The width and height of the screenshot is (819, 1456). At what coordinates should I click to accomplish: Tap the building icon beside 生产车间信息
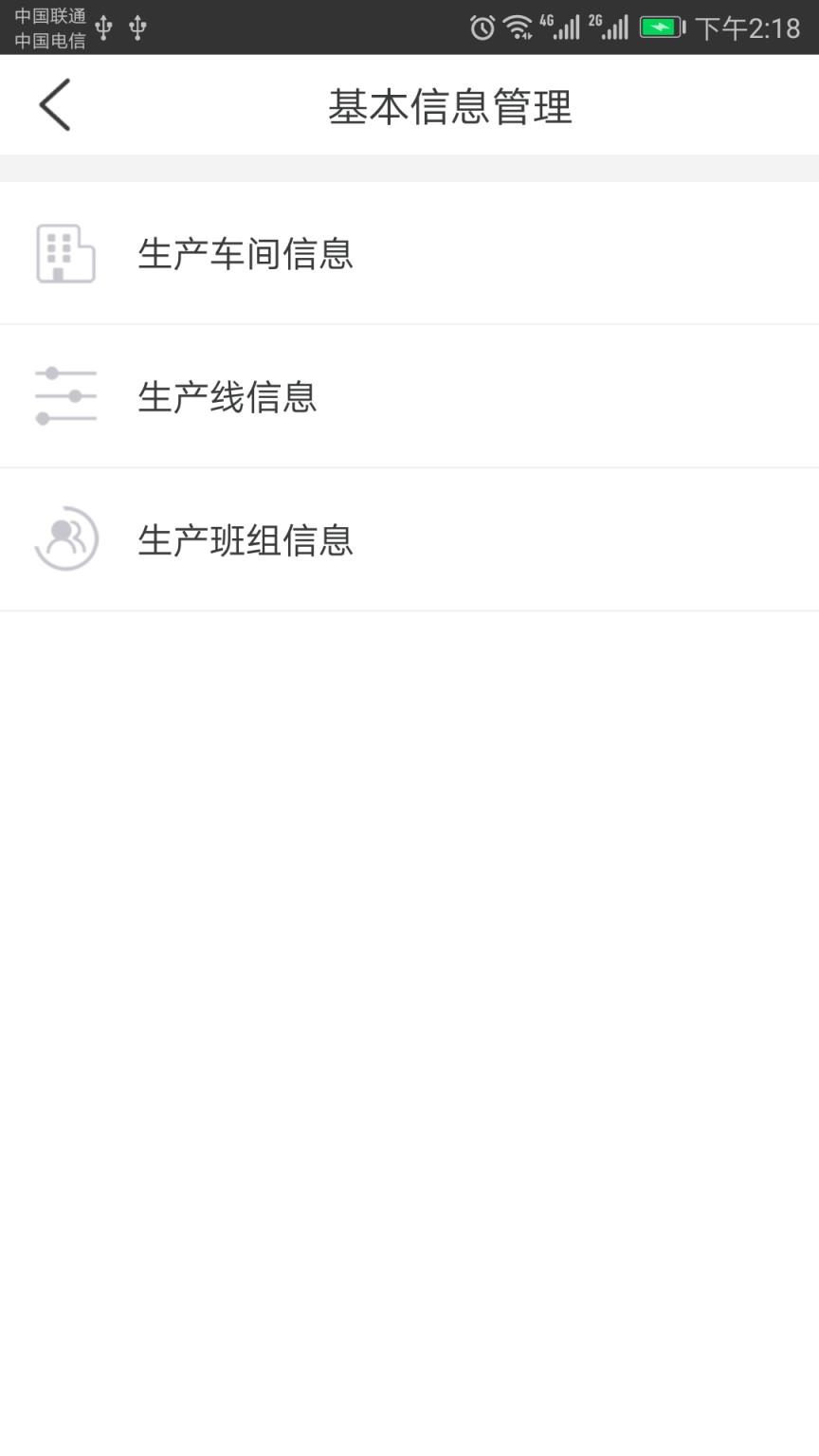65,253
